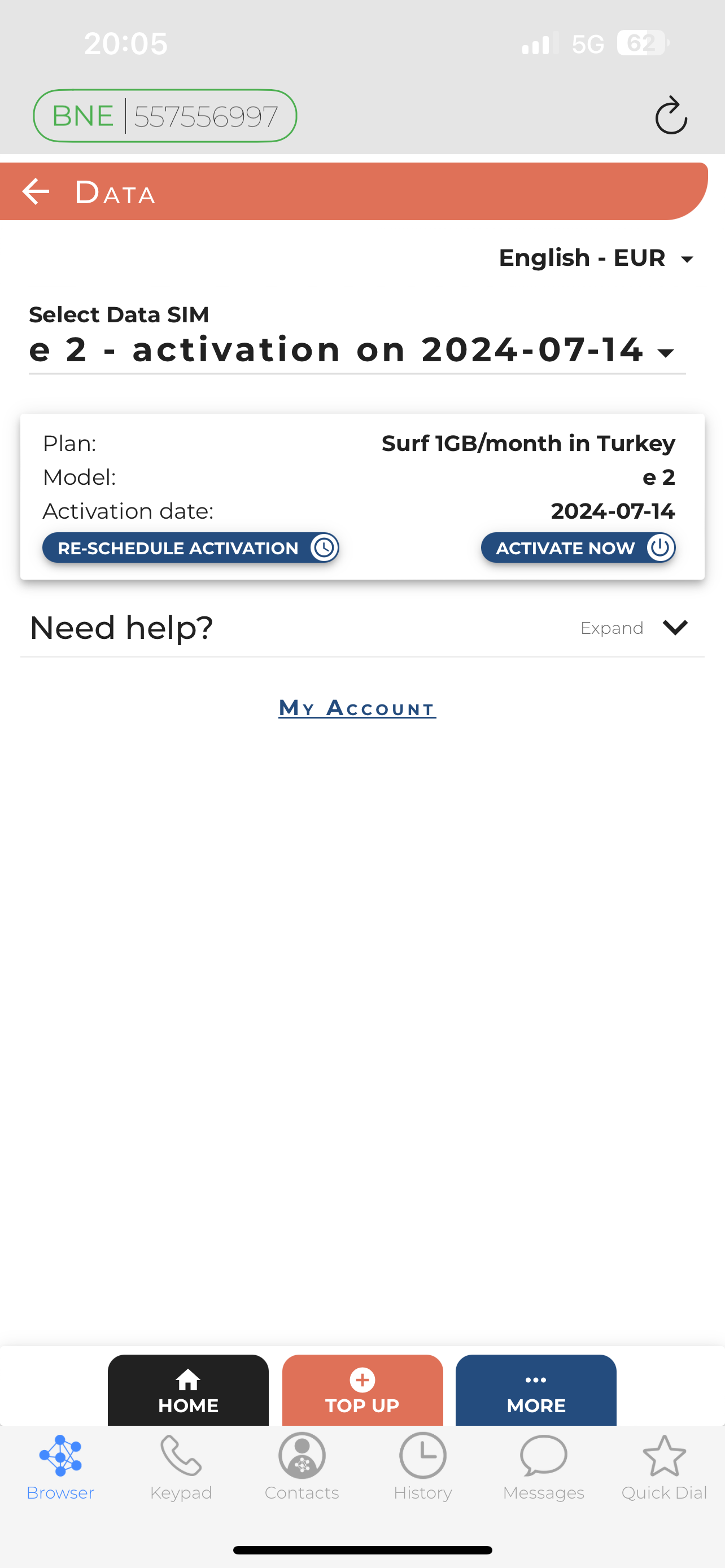The height and width of the screenshot is (1568, 725).
Task: Open the English - EUR language dropdown
Action: pos(596,258)
